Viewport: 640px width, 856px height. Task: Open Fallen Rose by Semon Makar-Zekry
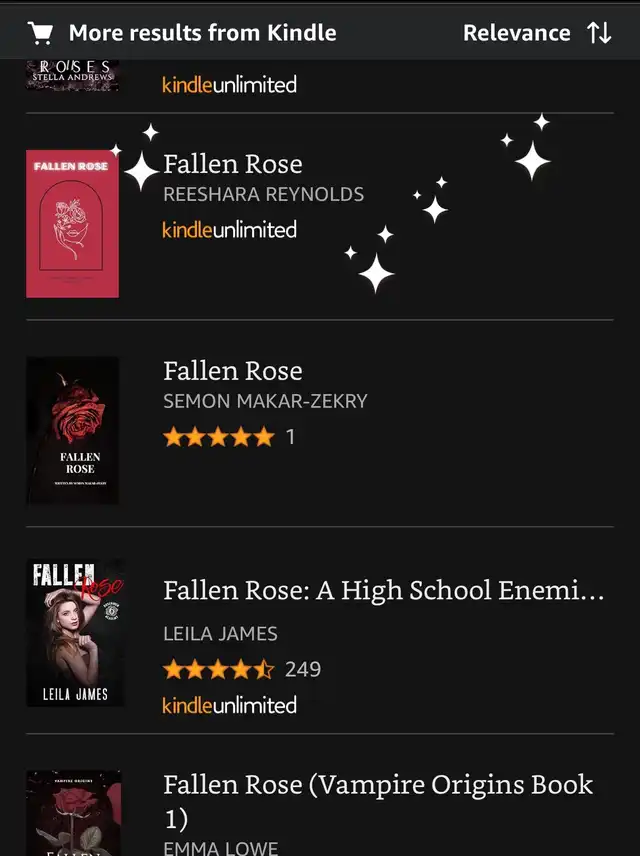pos(232,371)
